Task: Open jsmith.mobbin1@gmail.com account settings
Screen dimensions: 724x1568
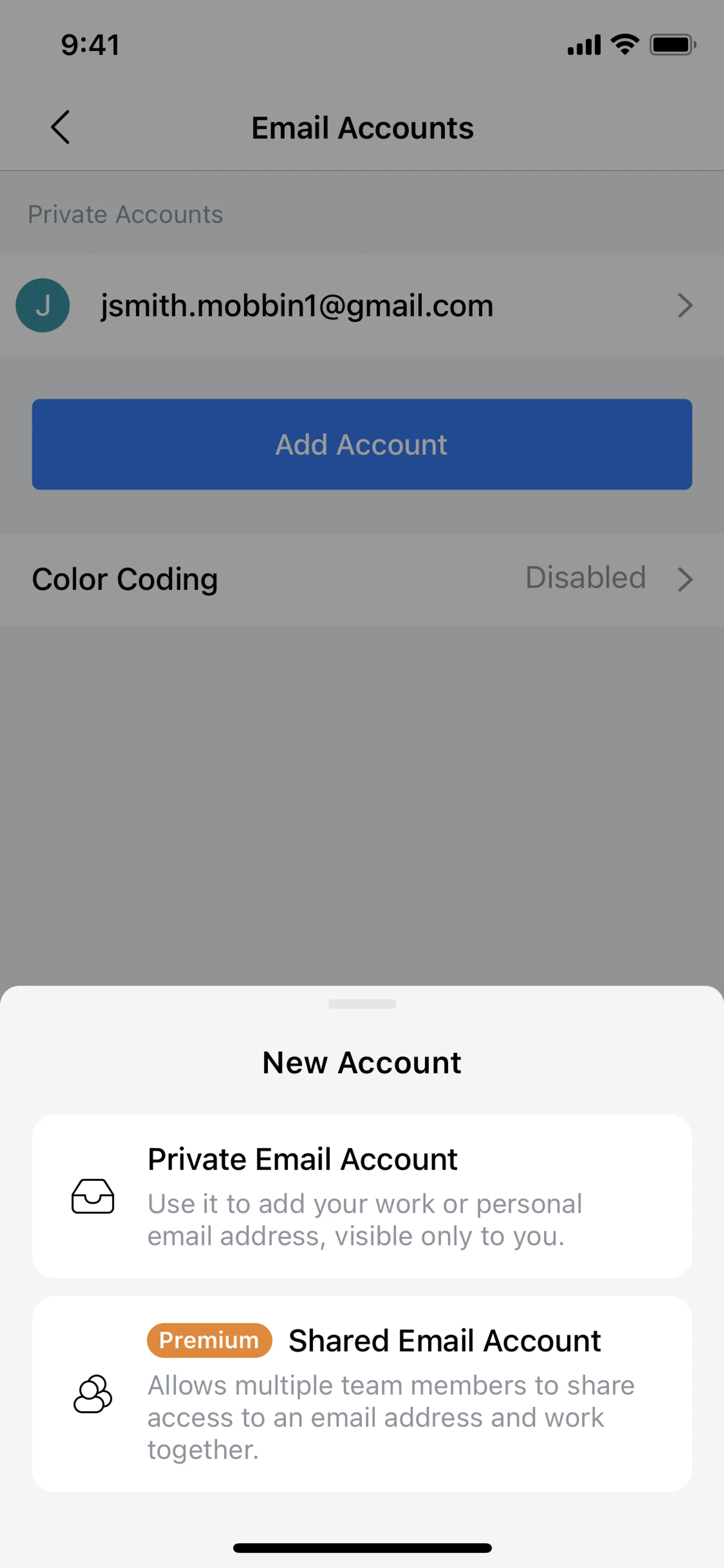Action: tap(361, 306)
